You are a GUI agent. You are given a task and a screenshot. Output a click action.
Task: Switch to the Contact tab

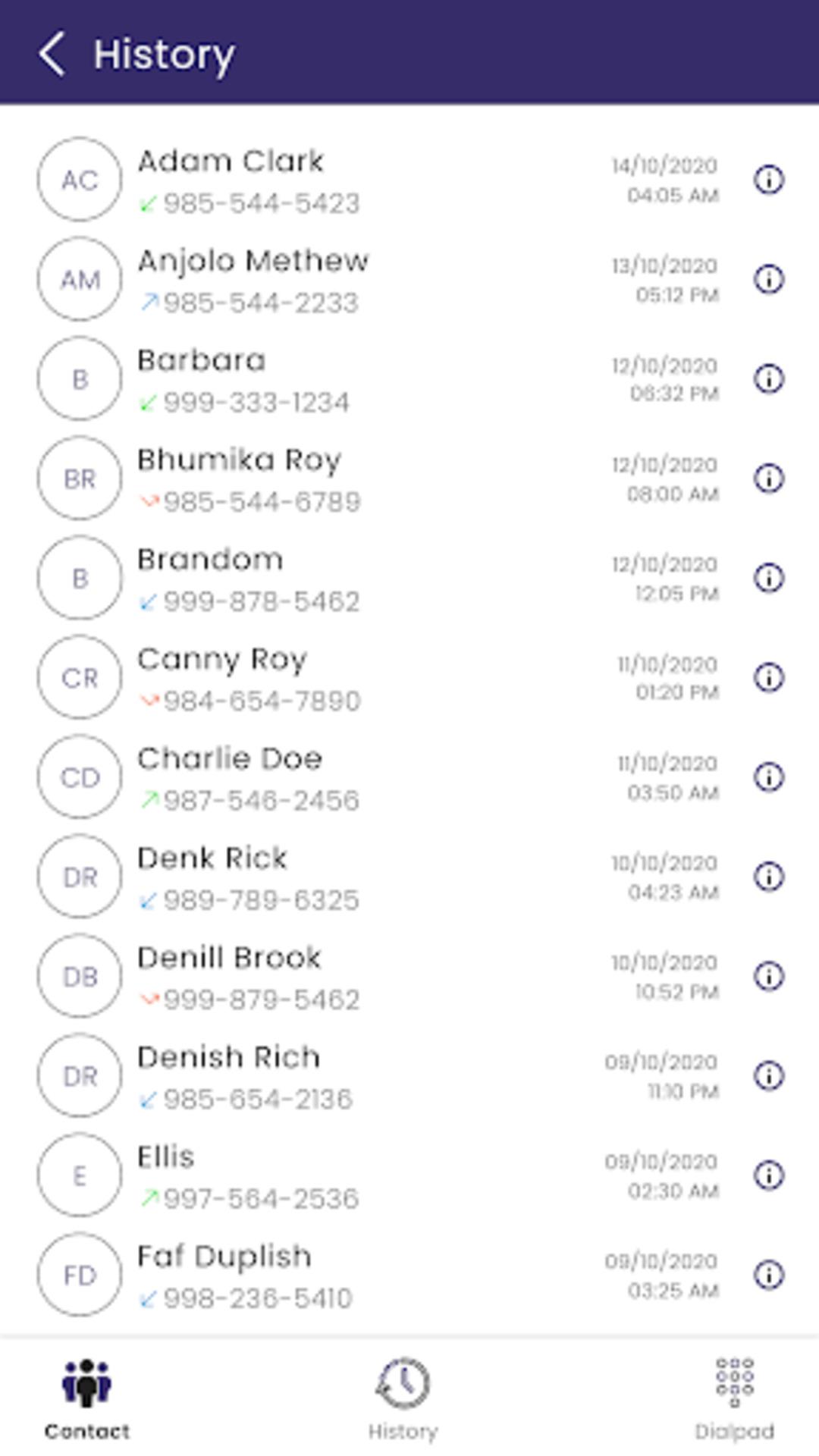pos(86,1398)
